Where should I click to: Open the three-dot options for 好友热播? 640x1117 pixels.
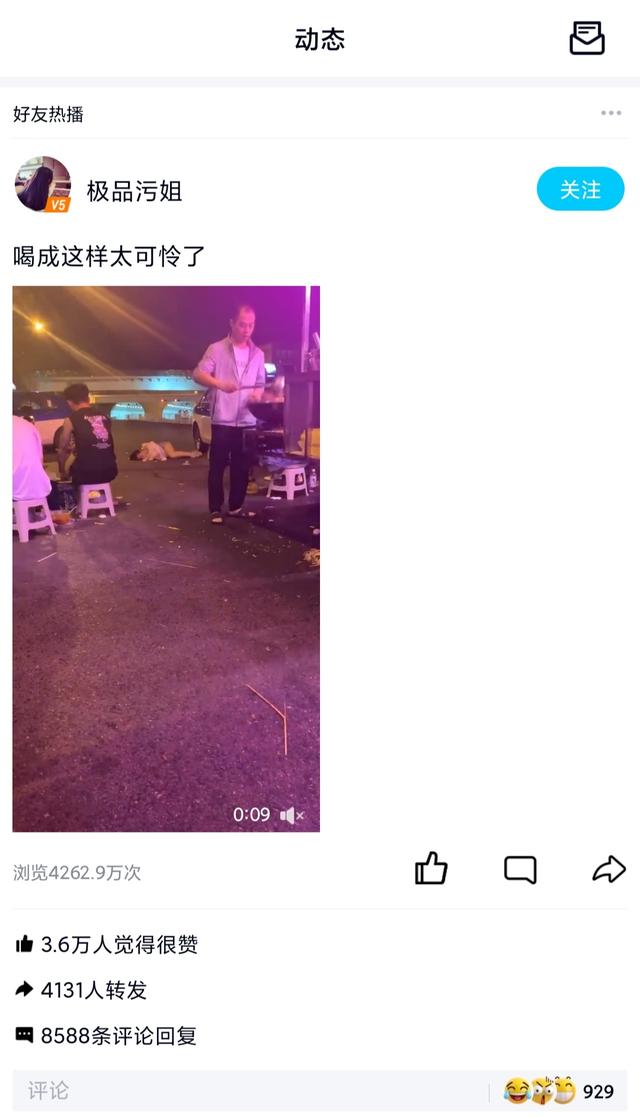pyautogui.click(x=611, y=114)
